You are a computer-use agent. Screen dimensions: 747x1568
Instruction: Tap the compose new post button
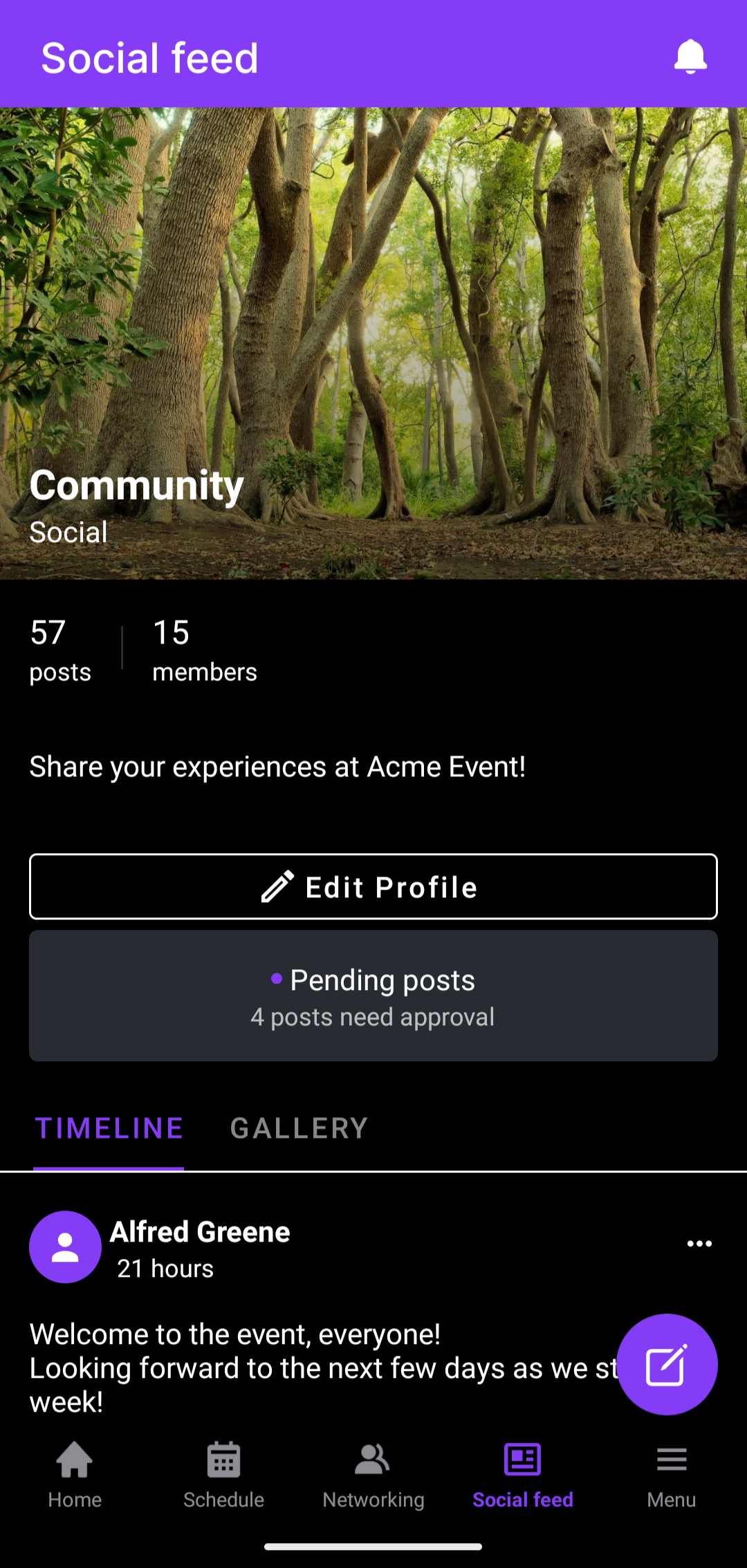(x=667, y=1363)
